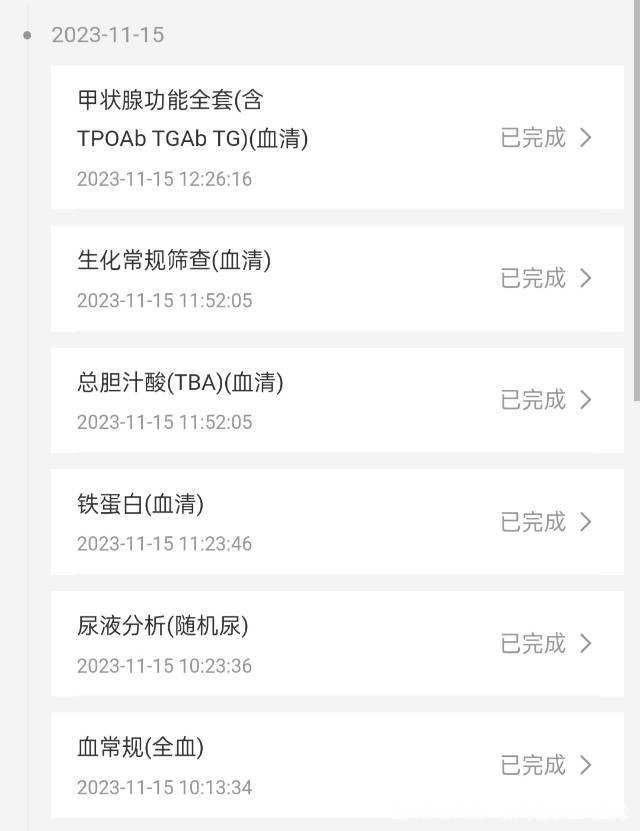640x831 pixels.
Task: Open the 甲状腺功能全套 thyroid report
Action: 336,137
